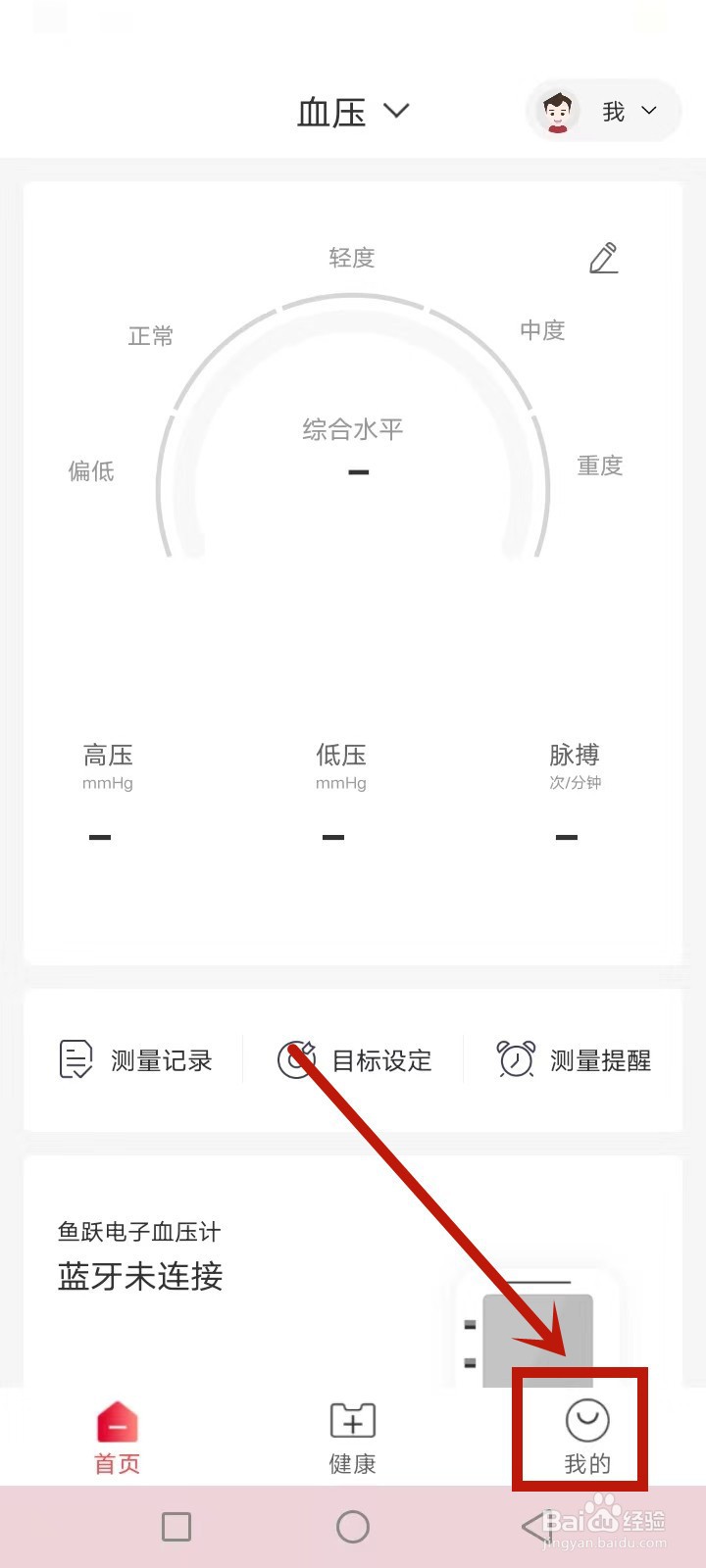
Task: Switch to the 健康 tab
Action: pos(353,1438)
